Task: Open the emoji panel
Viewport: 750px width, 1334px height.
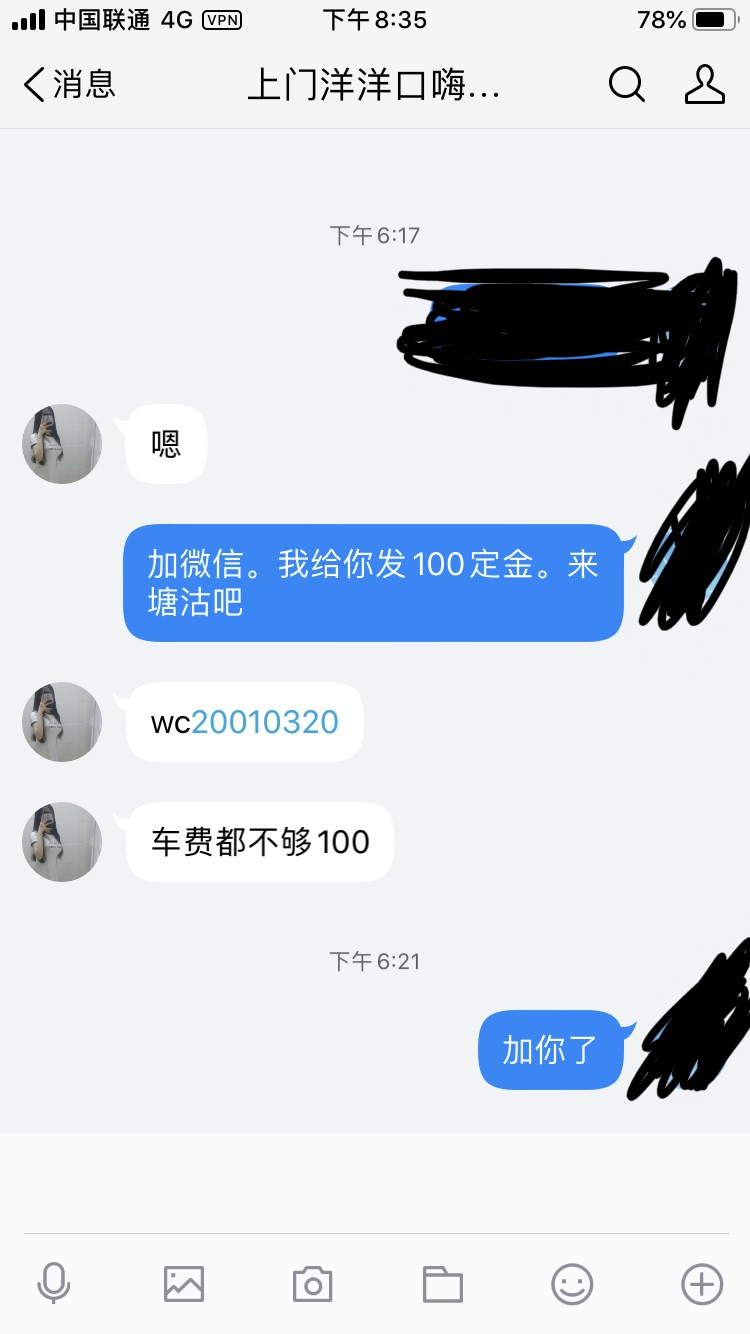Action: pyautogui.click(x=572, y=1283)
